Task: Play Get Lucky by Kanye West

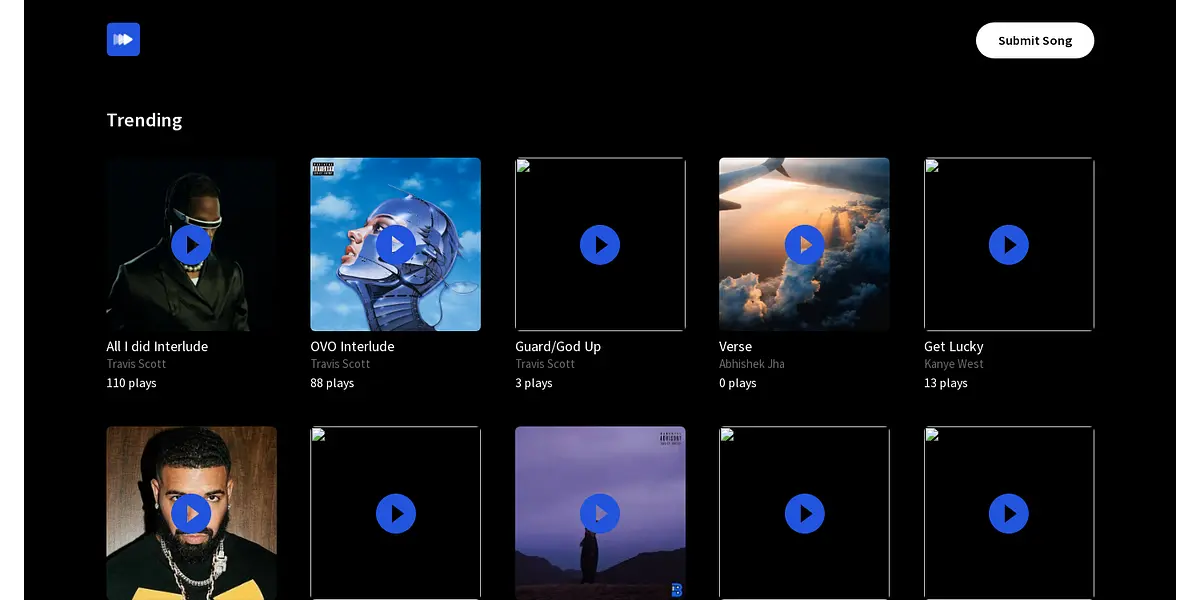Action: coord(1008,245)
